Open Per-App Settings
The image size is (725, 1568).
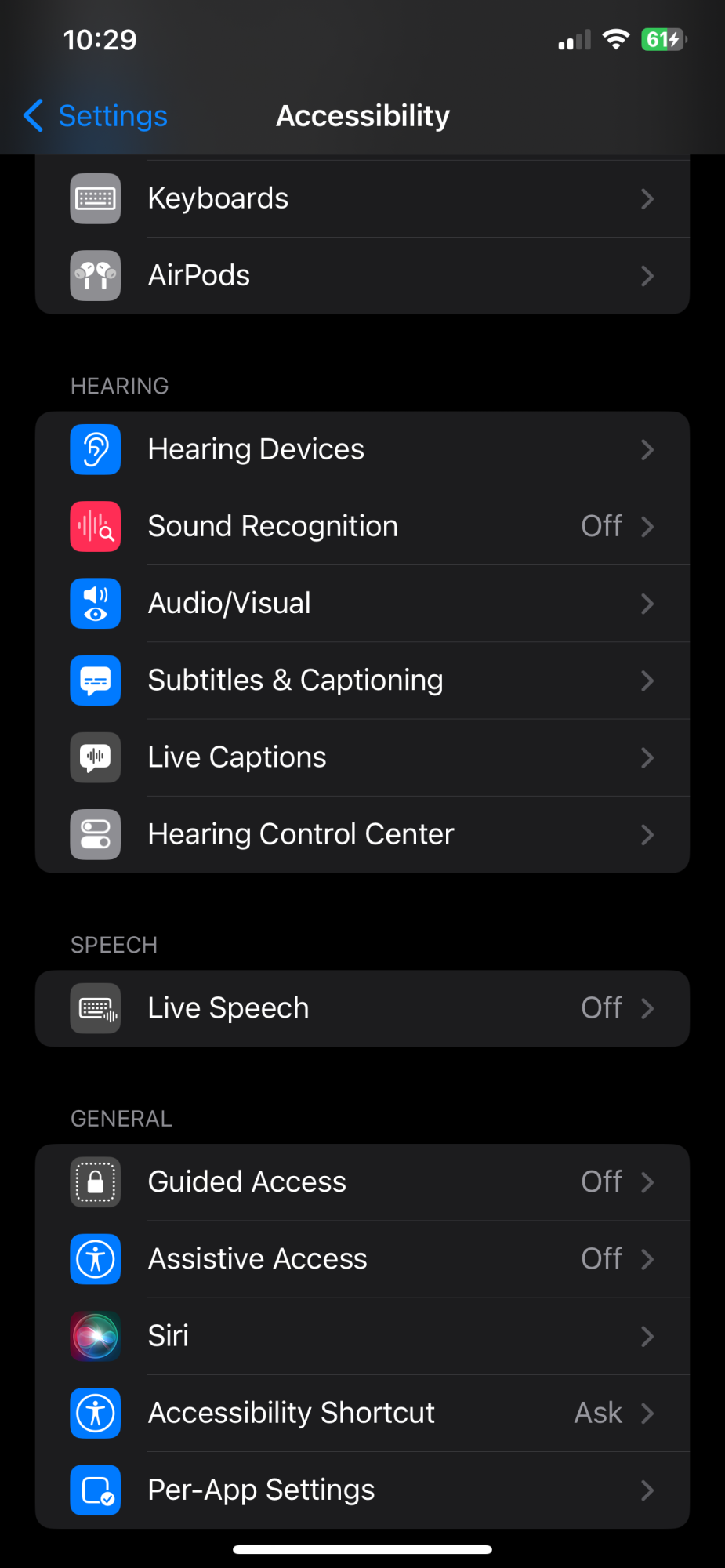pos(362,1490)
